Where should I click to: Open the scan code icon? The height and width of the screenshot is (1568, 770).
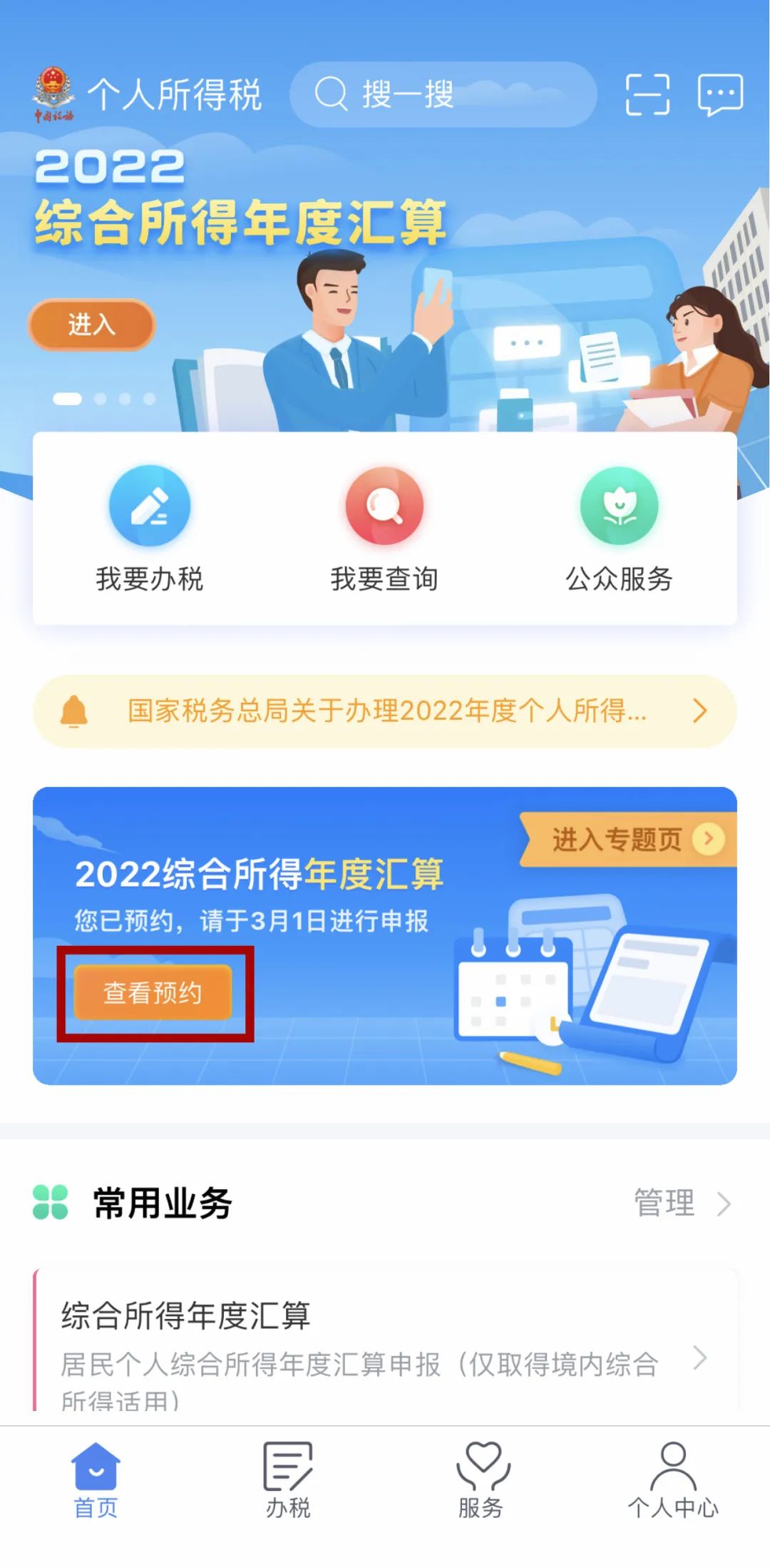pos(647,94)
